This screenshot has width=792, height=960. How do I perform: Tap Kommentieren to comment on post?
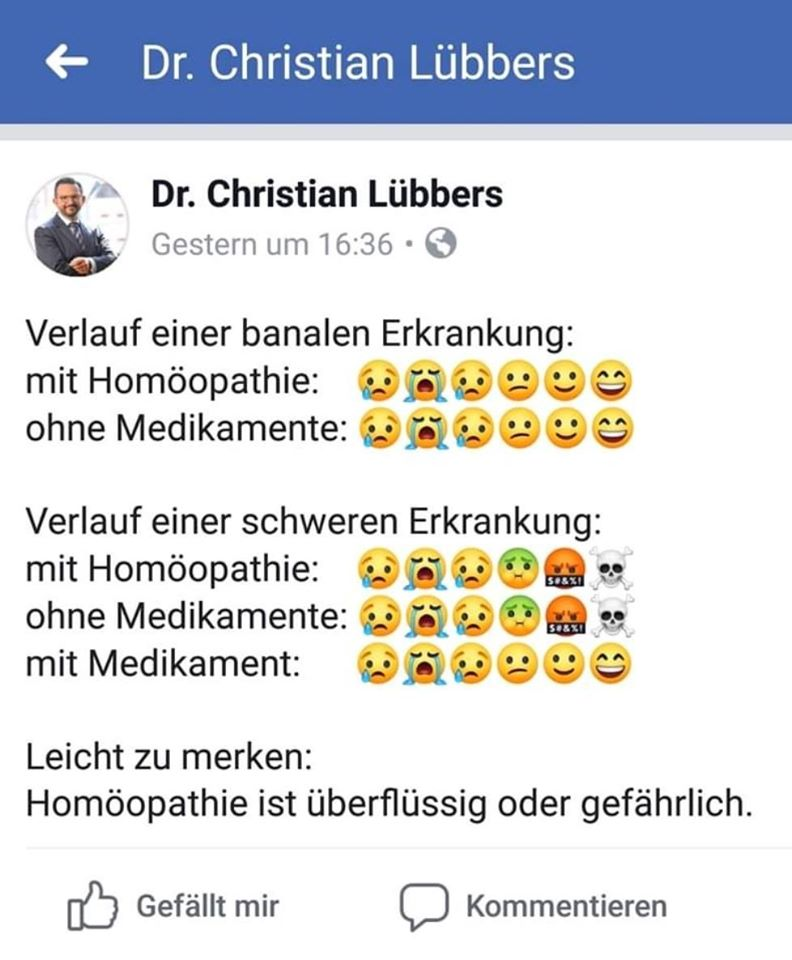point(534,907)
